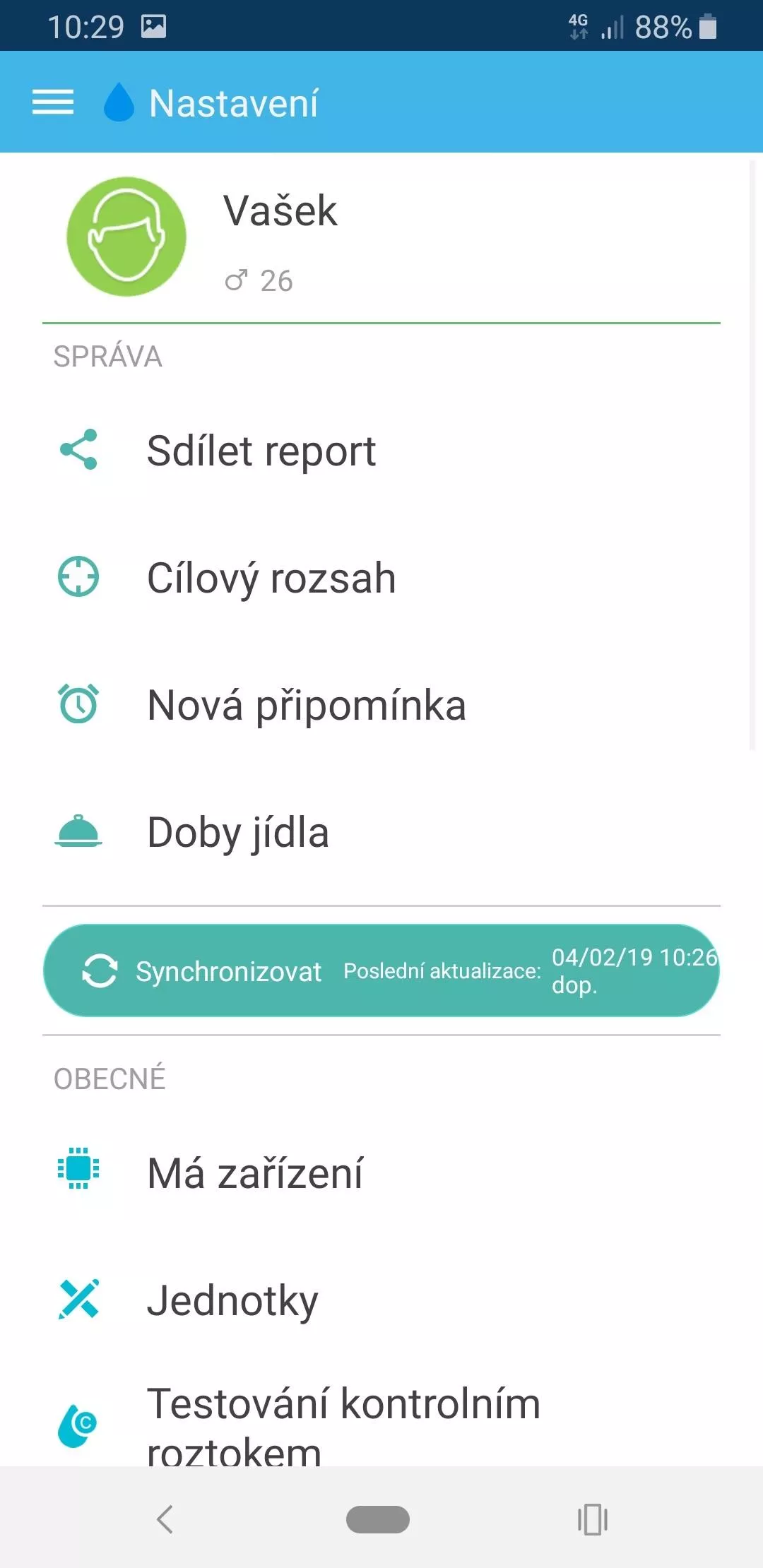
Task: Open Jednotky settings
Action: click(381, 1300)
